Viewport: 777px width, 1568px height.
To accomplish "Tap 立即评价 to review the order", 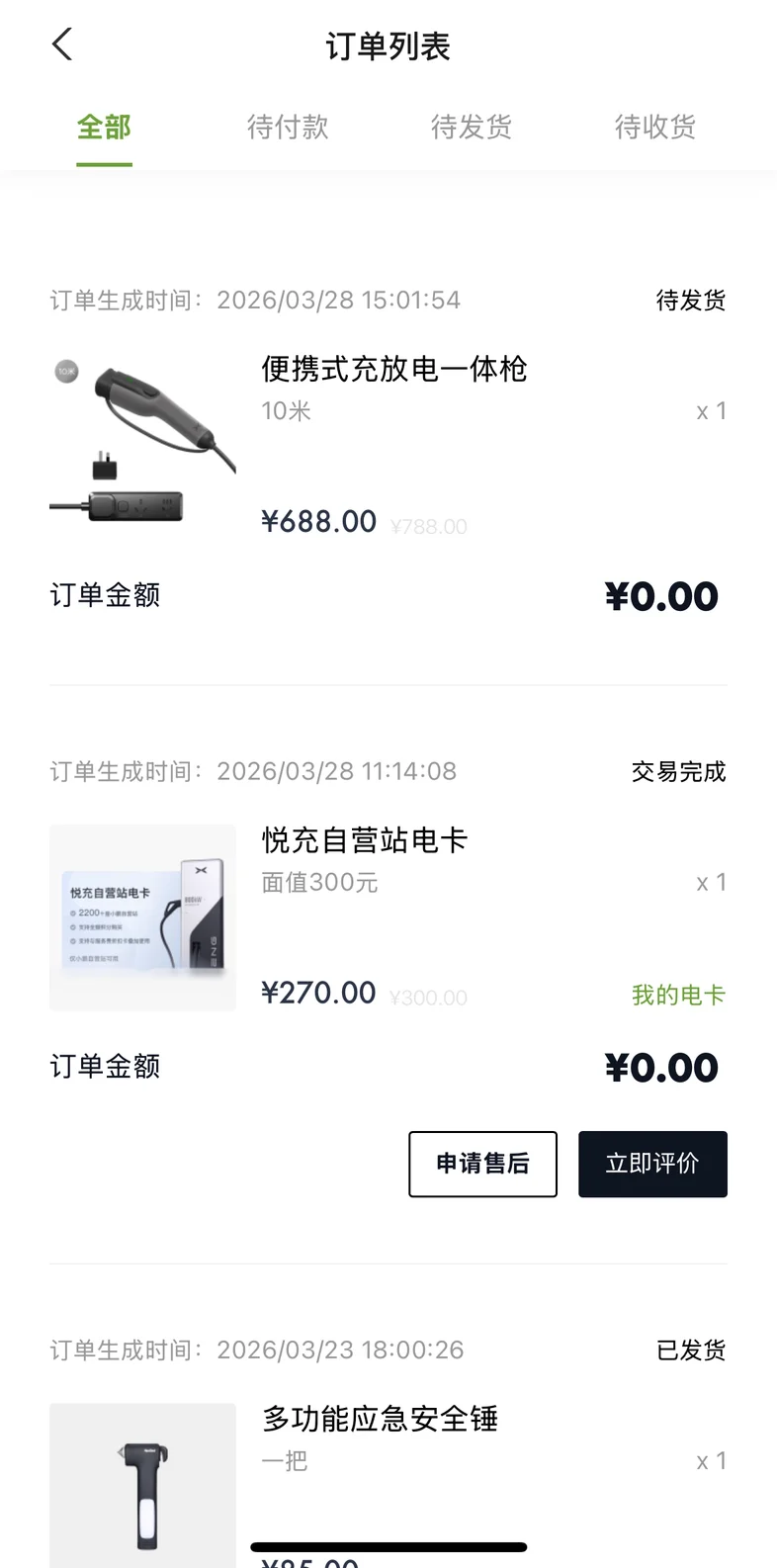I will [x=652, y=1164].
